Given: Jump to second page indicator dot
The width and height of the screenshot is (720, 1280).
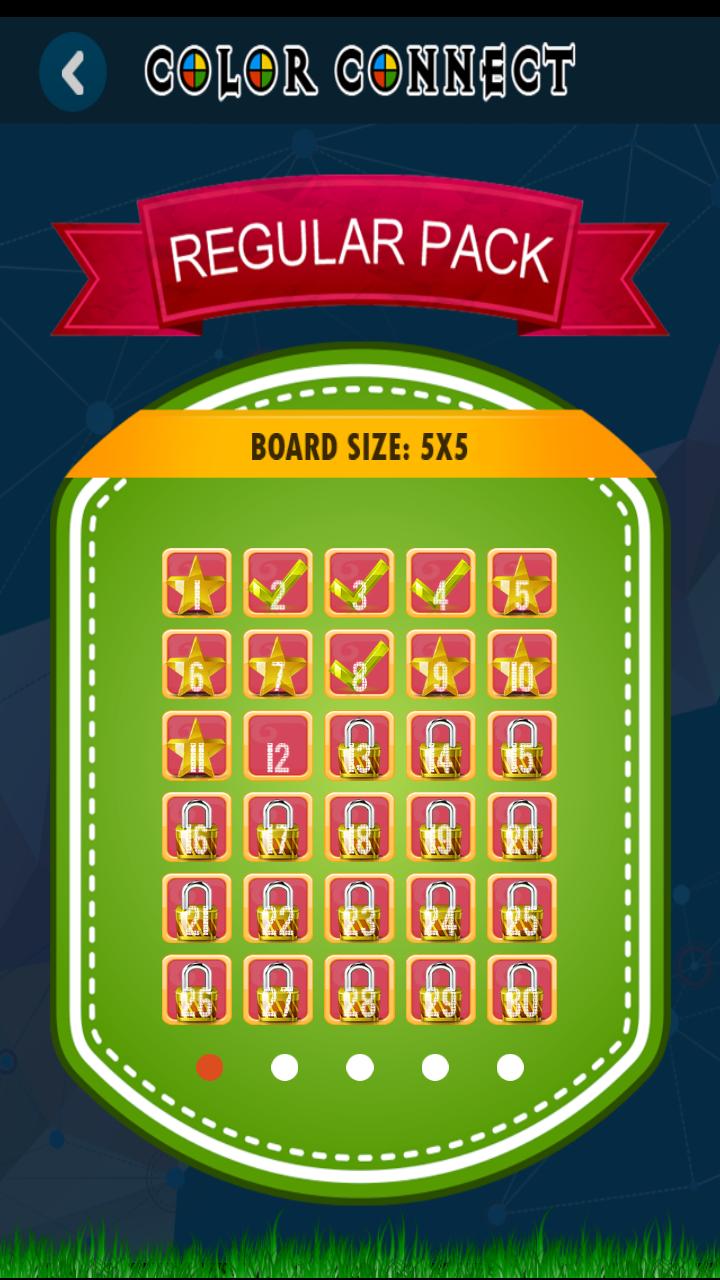Looking at the screenshot, I should pos(285,1067).
